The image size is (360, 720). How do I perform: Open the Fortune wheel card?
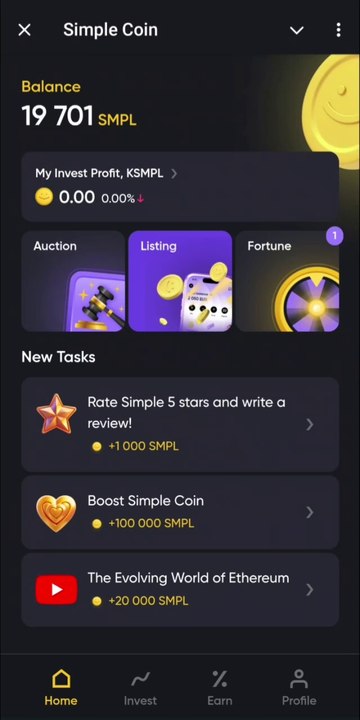pyautogui.click(x=287, y=281)
